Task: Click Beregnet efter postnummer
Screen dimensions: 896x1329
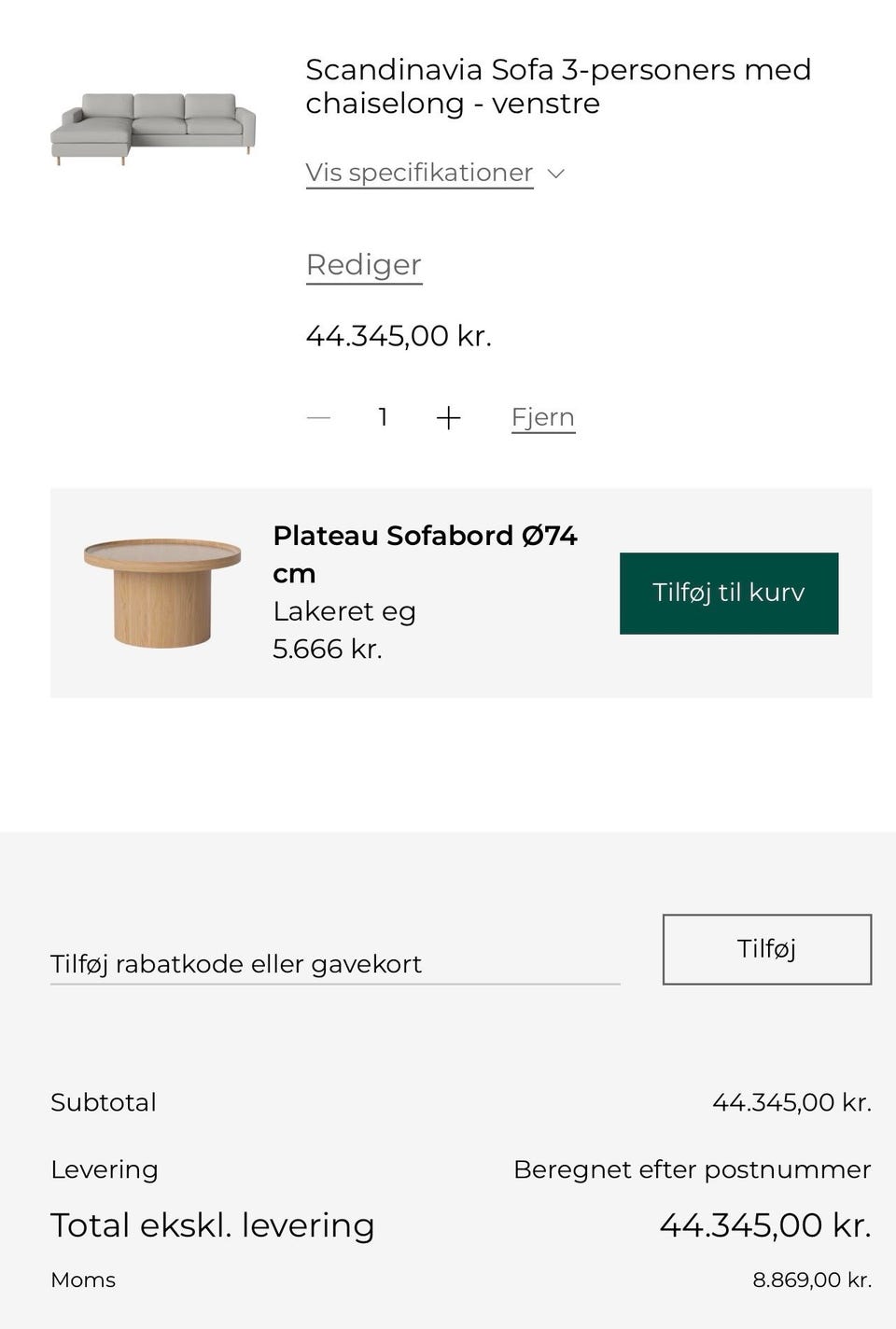Action: tap(693, 1168)
